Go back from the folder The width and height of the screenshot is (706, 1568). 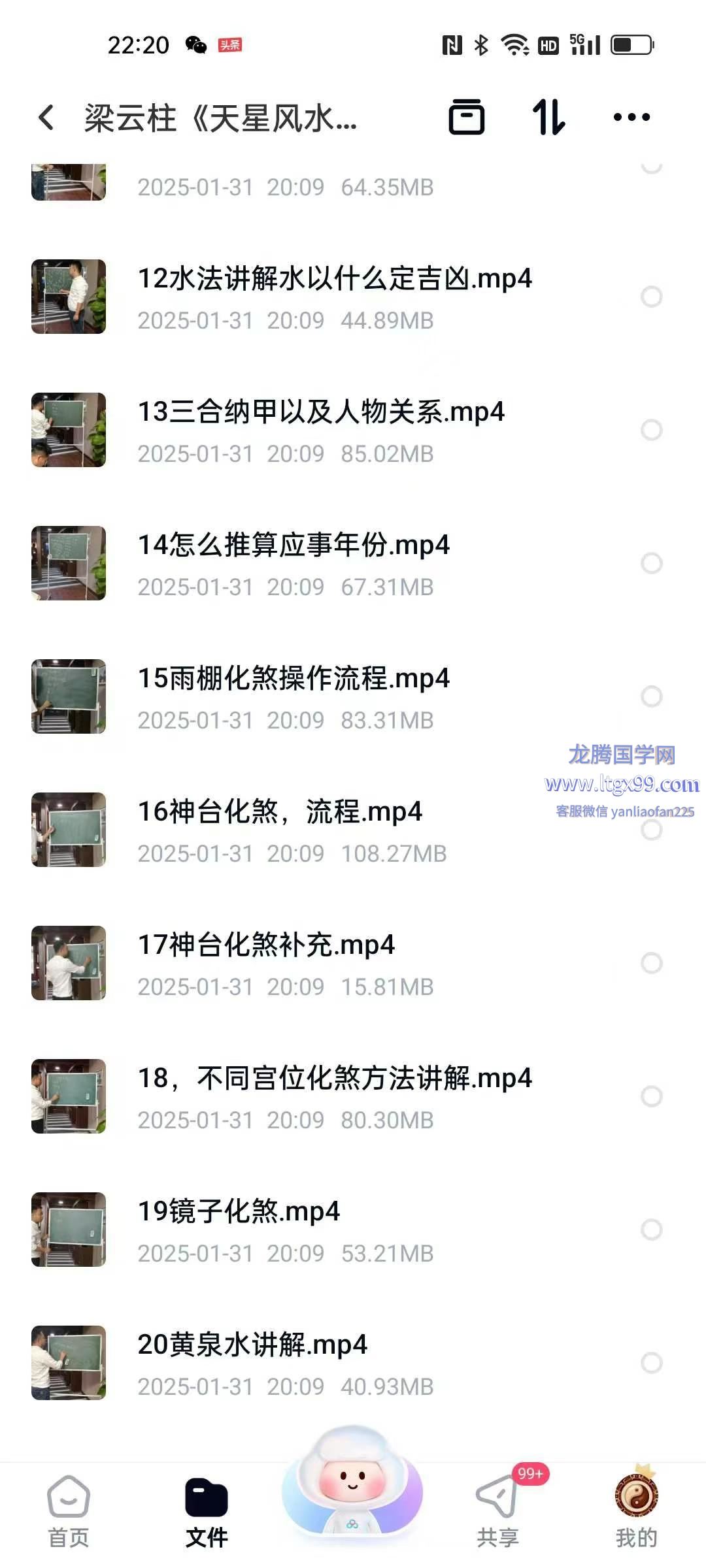(x=46, y=118)
